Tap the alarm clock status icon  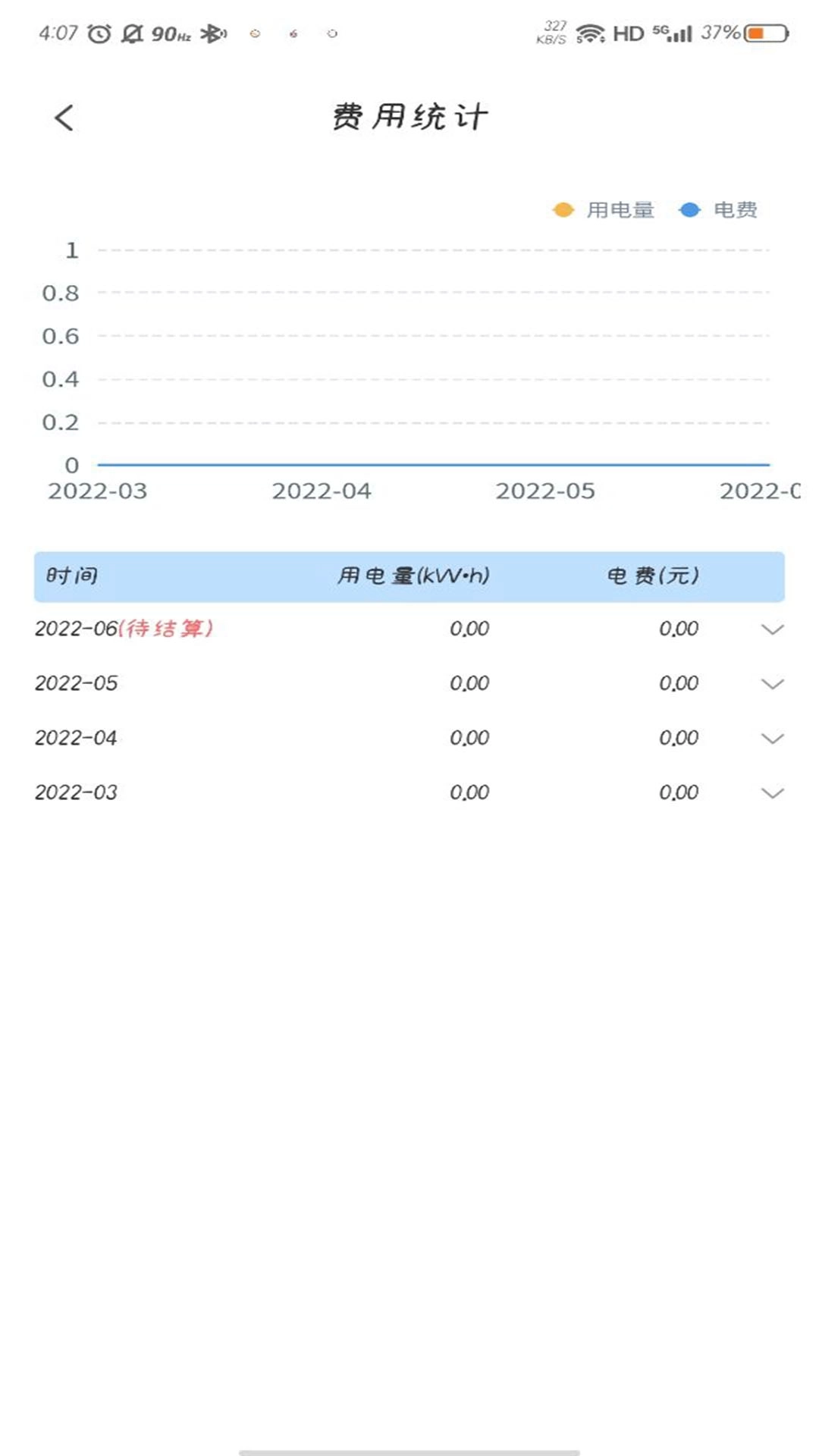[99, 32]
